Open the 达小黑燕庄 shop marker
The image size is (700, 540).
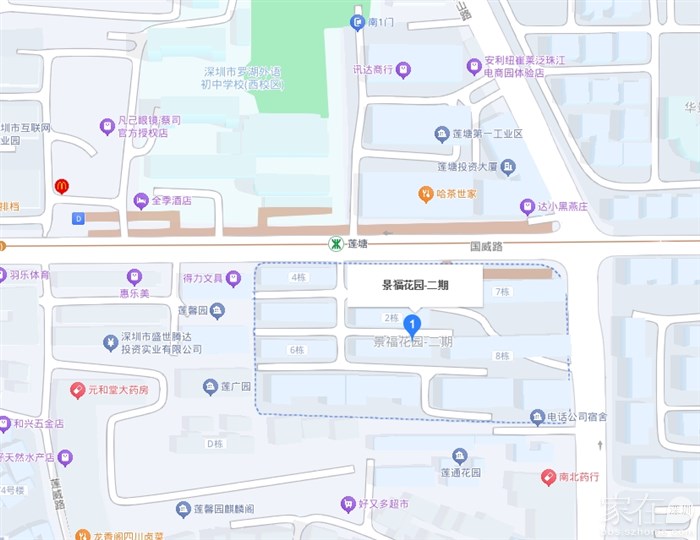[528, 207]
